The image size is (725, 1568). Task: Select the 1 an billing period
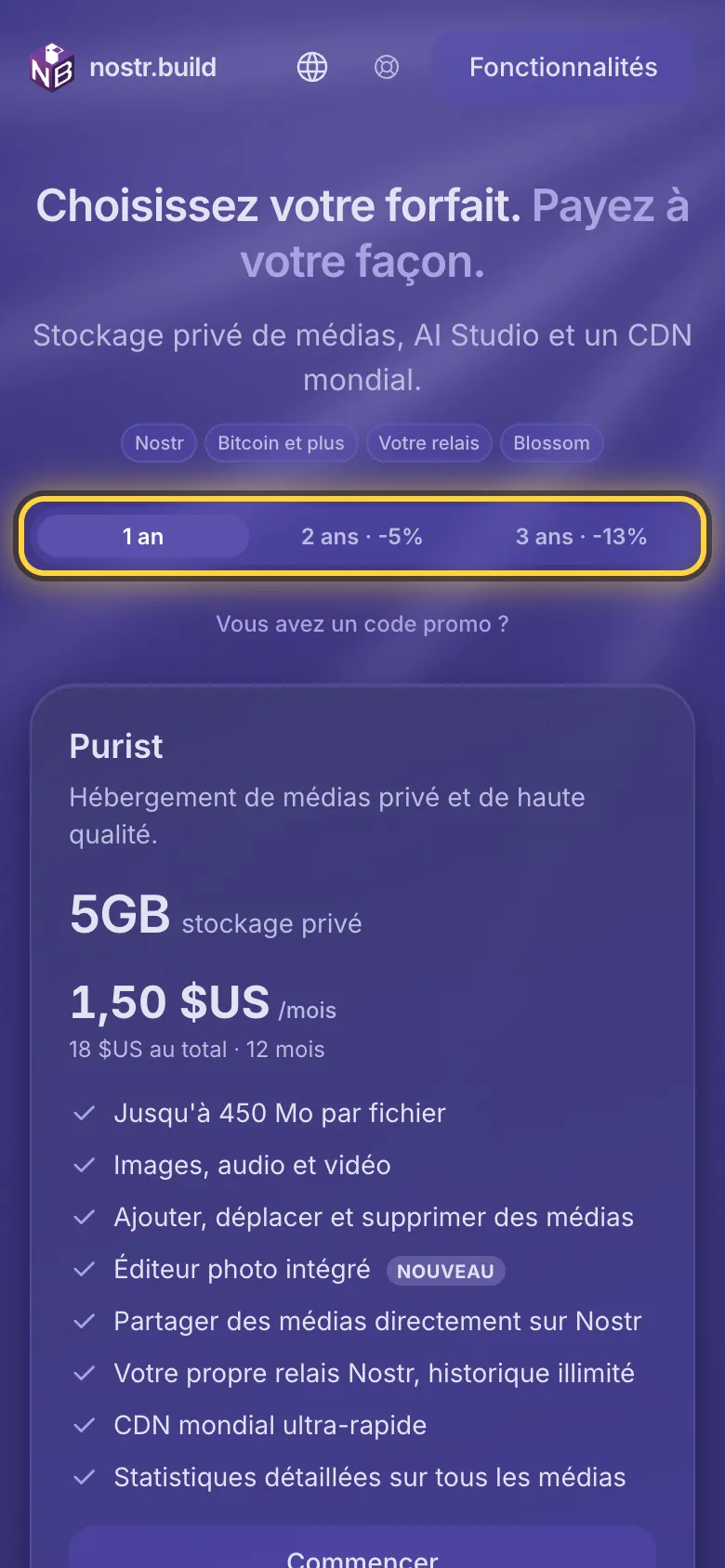click(x=143, y=536)
